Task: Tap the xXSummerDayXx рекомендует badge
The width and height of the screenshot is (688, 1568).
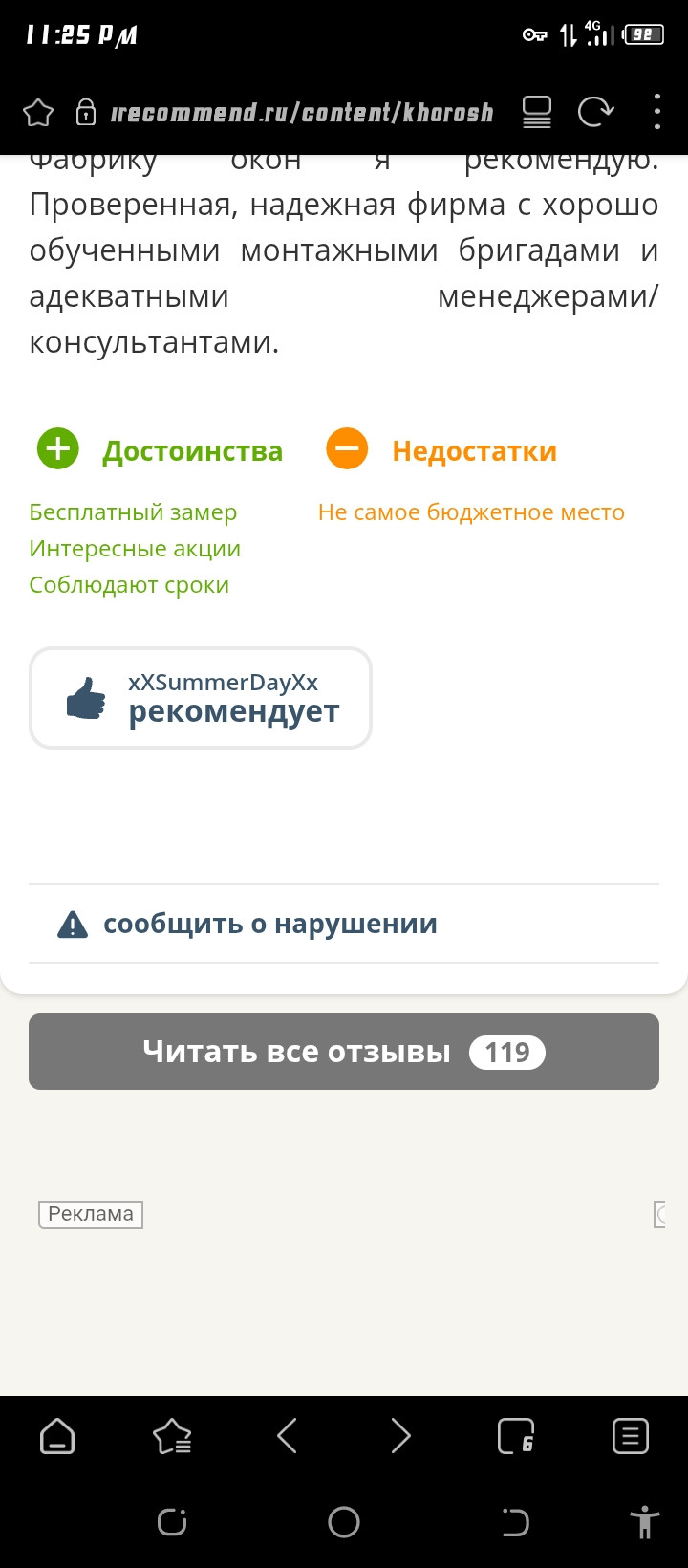Action: pos(201,698)
